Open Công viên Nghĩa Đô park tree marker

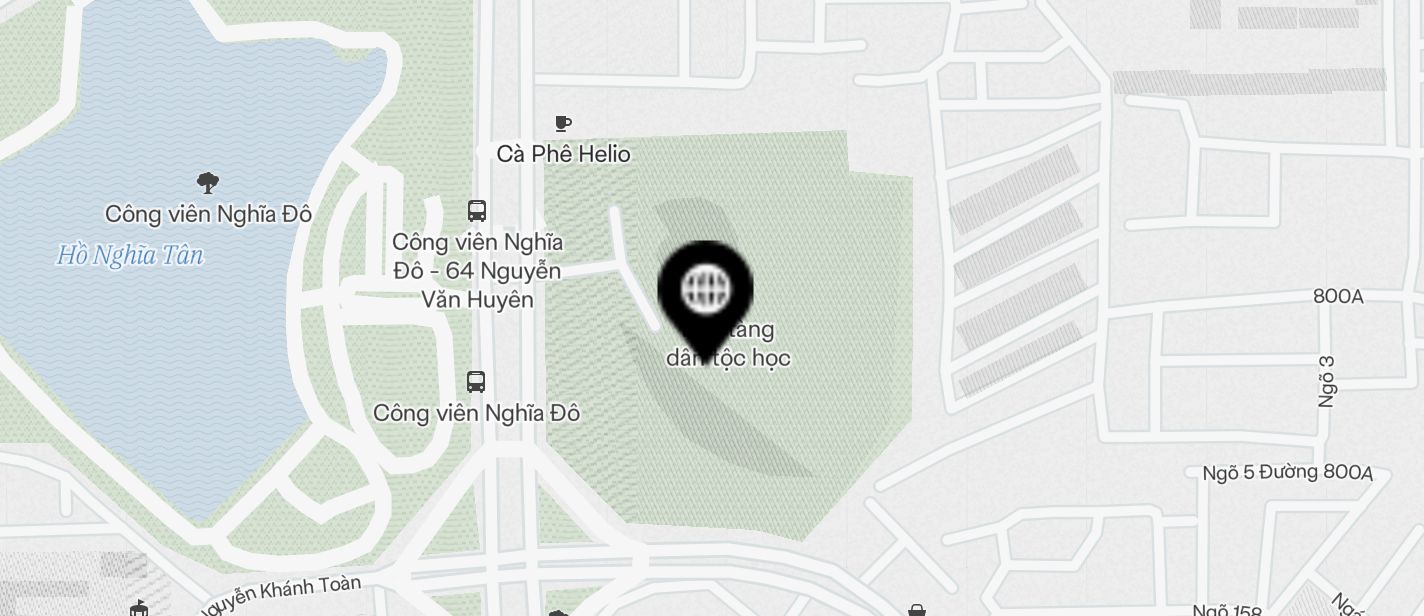(x=208, y=183)
